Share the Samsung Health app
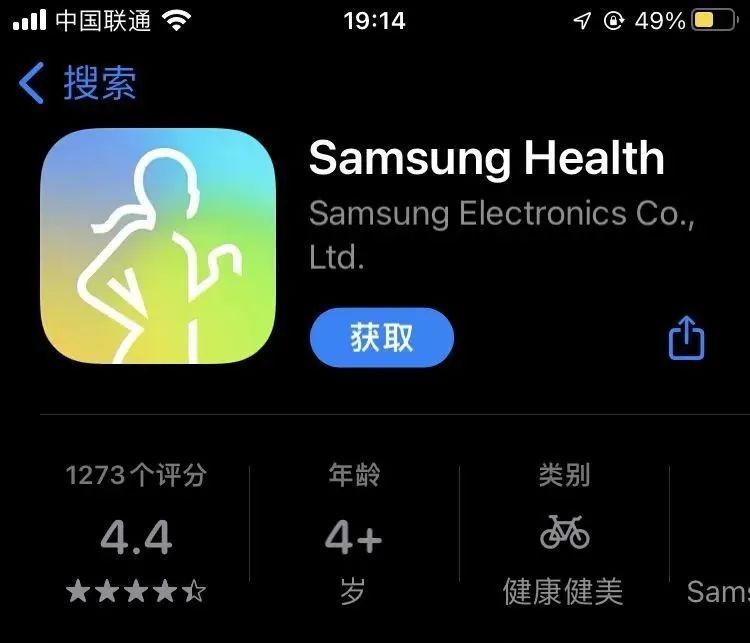This screenshot has height=643, width=750. 686,338
